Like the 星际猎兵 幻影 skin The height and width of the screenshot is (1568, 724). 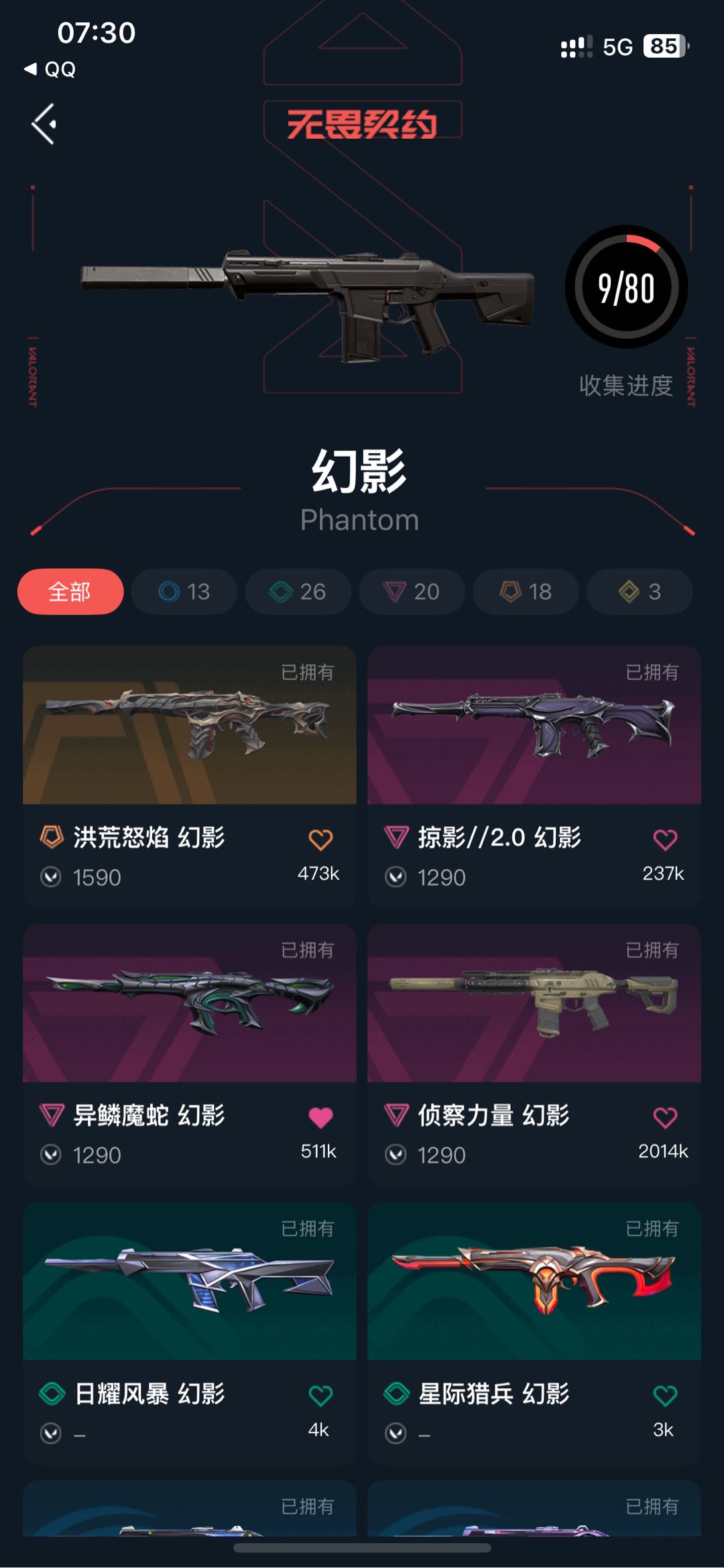(665, 1396)
